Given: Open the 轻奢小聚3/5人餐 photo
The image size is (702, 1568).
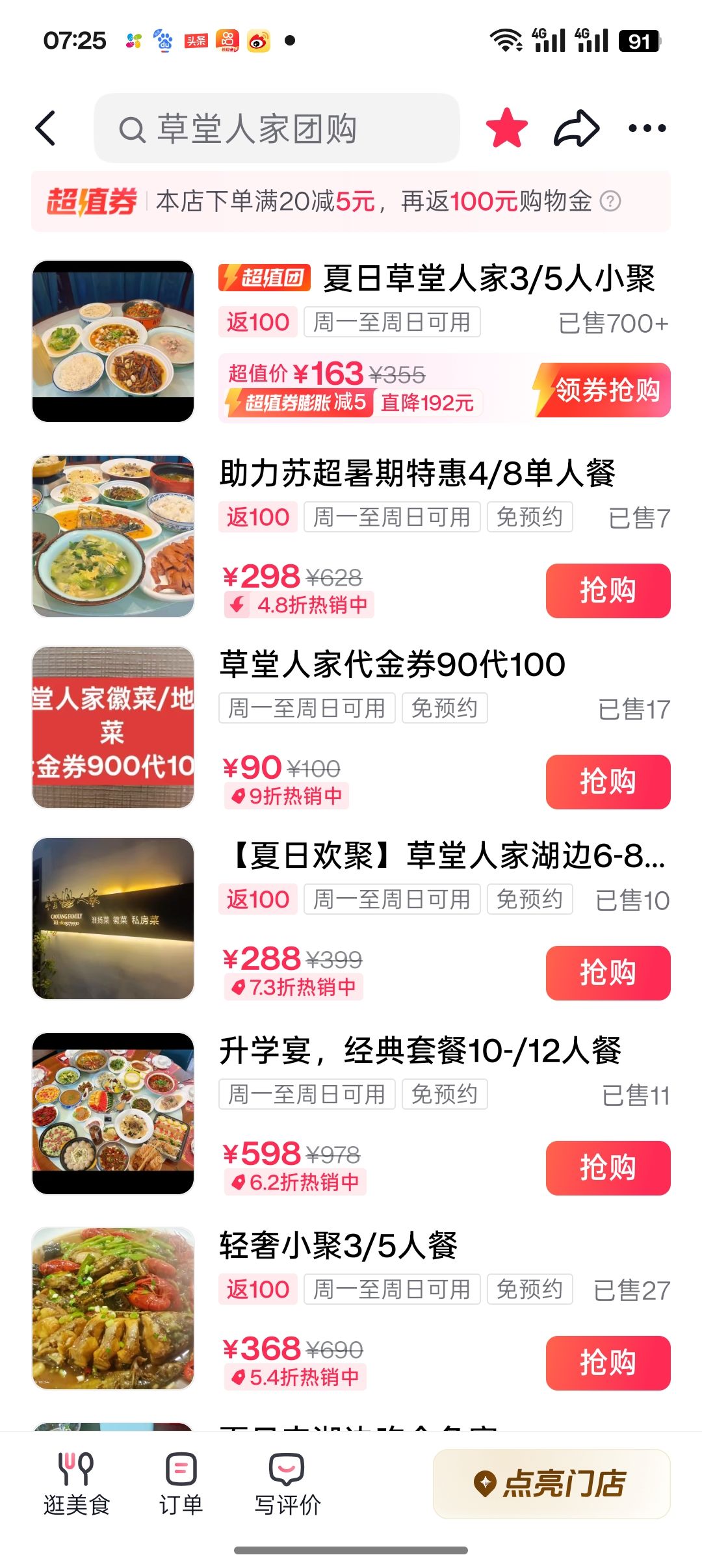Looking at the screenshot, I should [x=113, y=1308].
